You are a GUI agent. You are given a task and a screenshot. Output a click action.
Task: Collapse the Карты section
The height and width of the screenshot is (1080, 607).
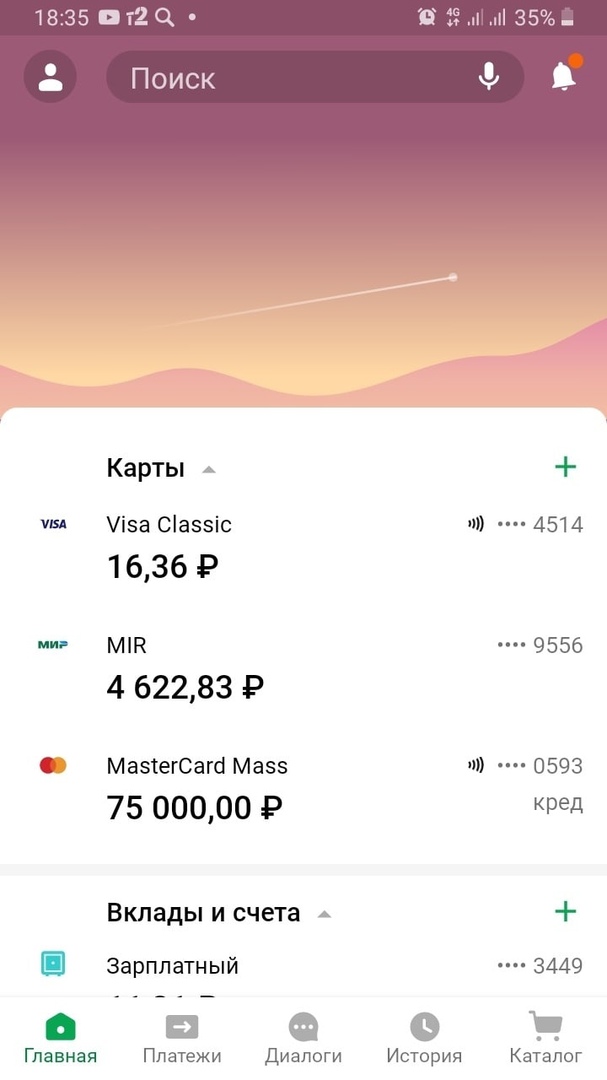point(209,469)
